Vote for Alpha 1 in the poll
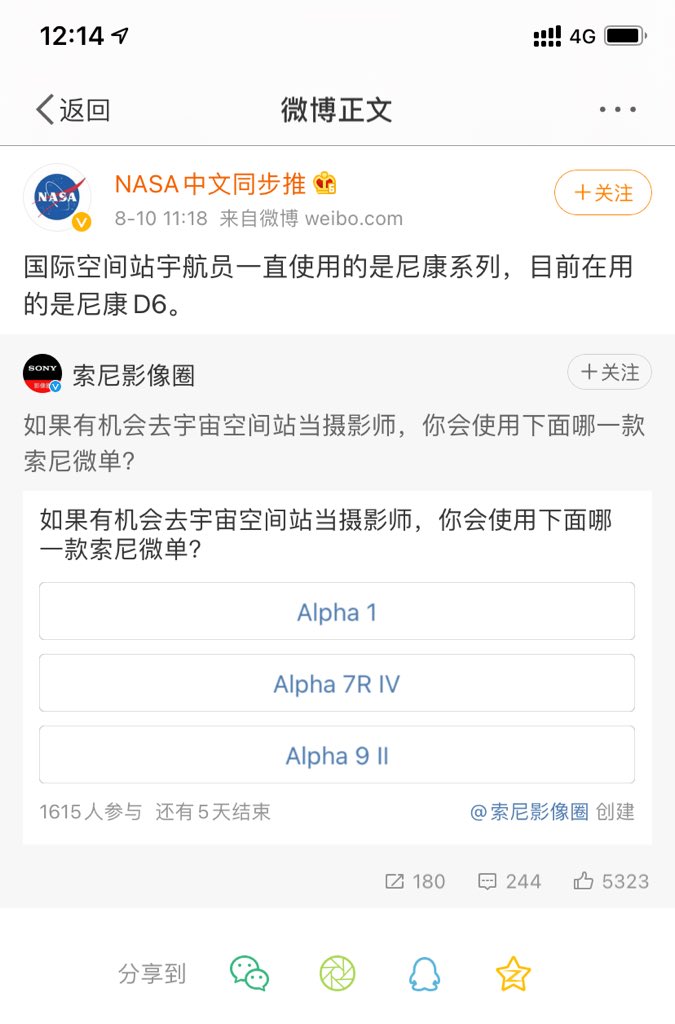Viewport: 675px width, 1024px height. click(337, 611)
